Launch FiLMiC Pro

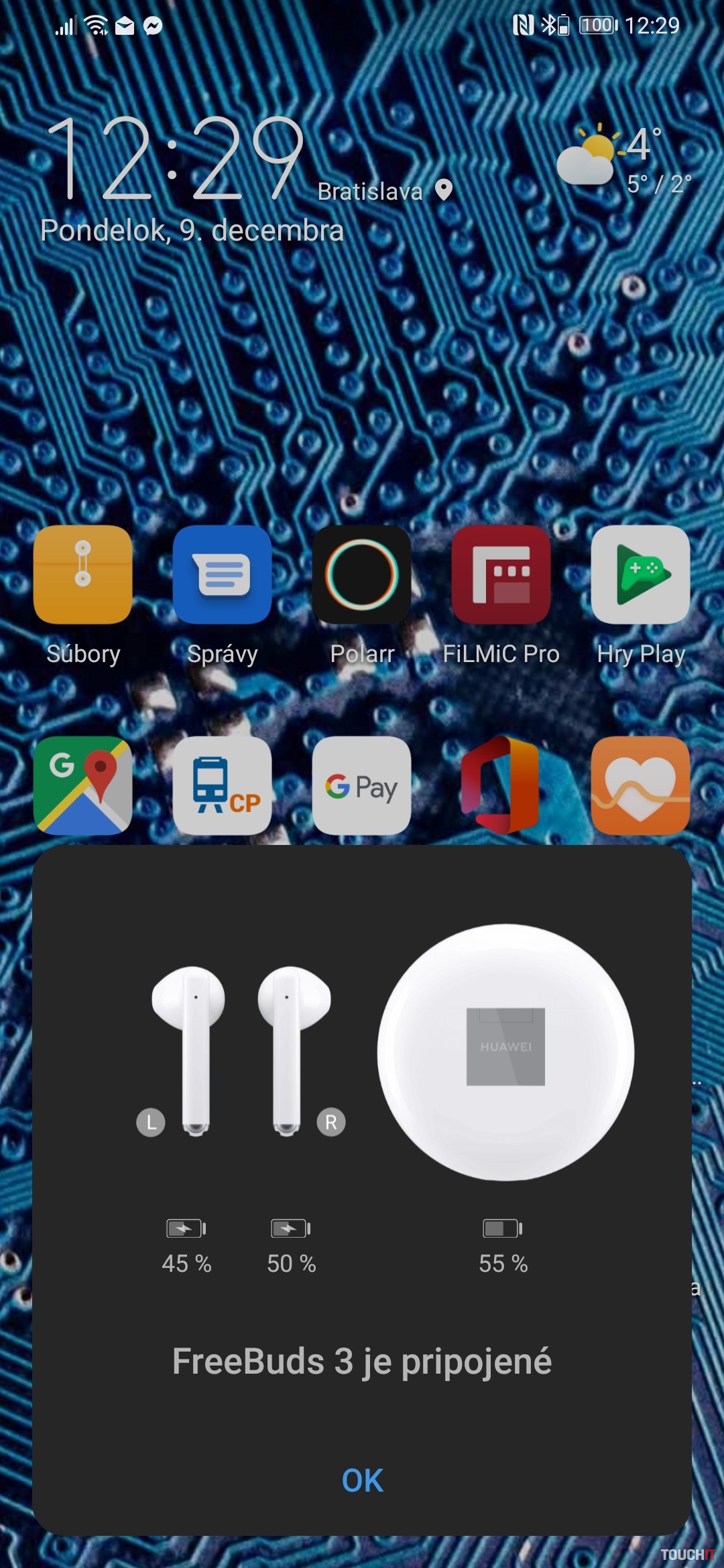pyautogui.click(x=501, y=575)
